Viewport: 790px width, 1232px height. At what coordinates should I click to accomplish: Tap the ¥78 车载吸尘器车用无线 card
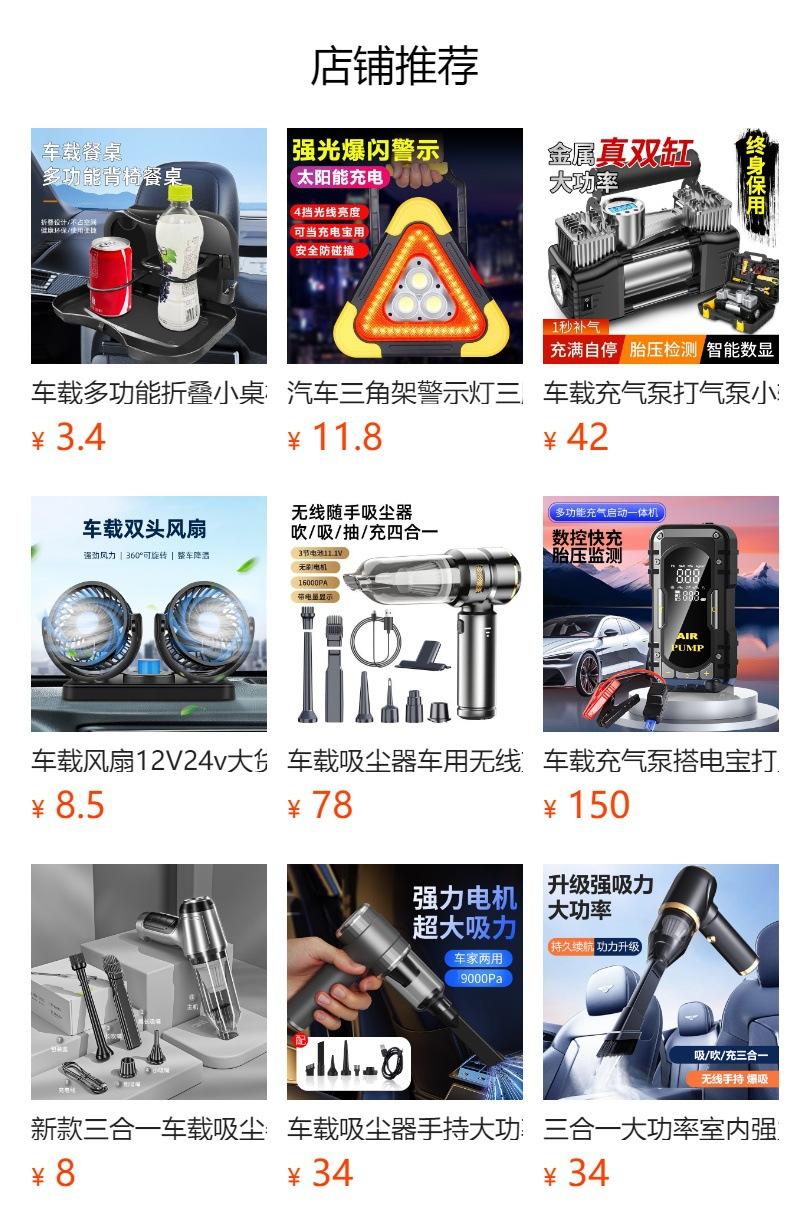pos(405,614)
